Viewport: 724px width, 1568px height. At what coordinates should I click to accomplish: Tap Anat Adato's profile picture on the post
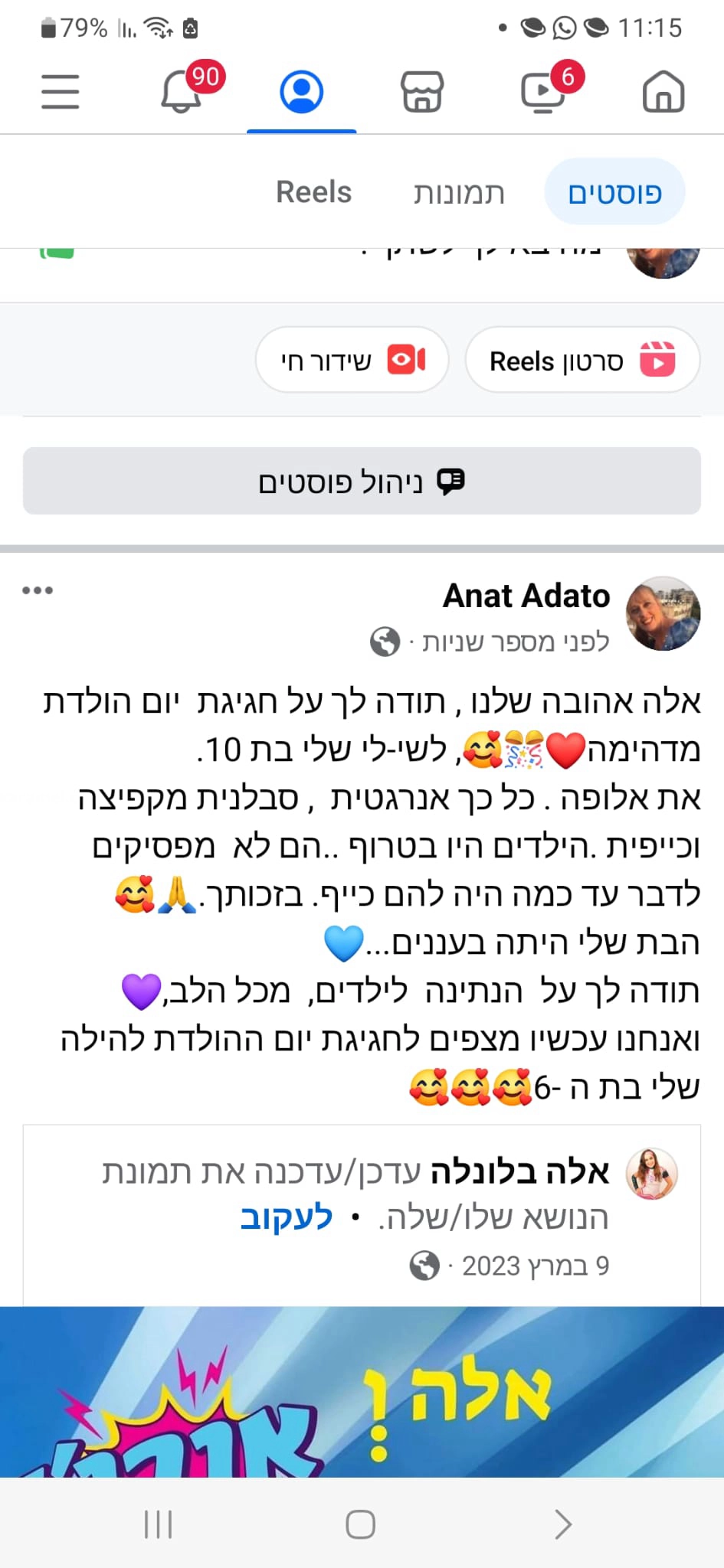click(663, 613)
